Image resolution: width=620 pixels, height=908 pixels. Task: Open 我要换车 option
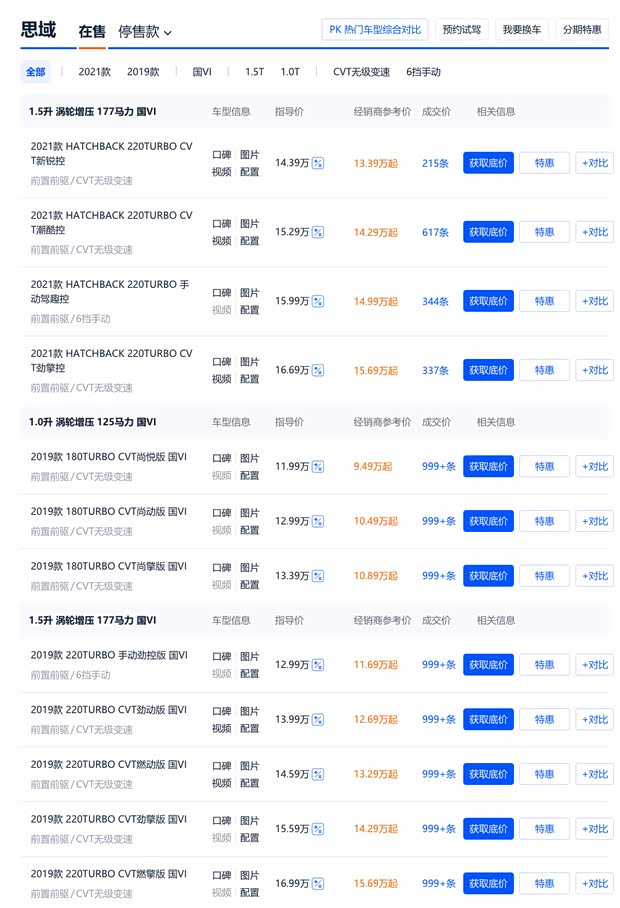522,30
